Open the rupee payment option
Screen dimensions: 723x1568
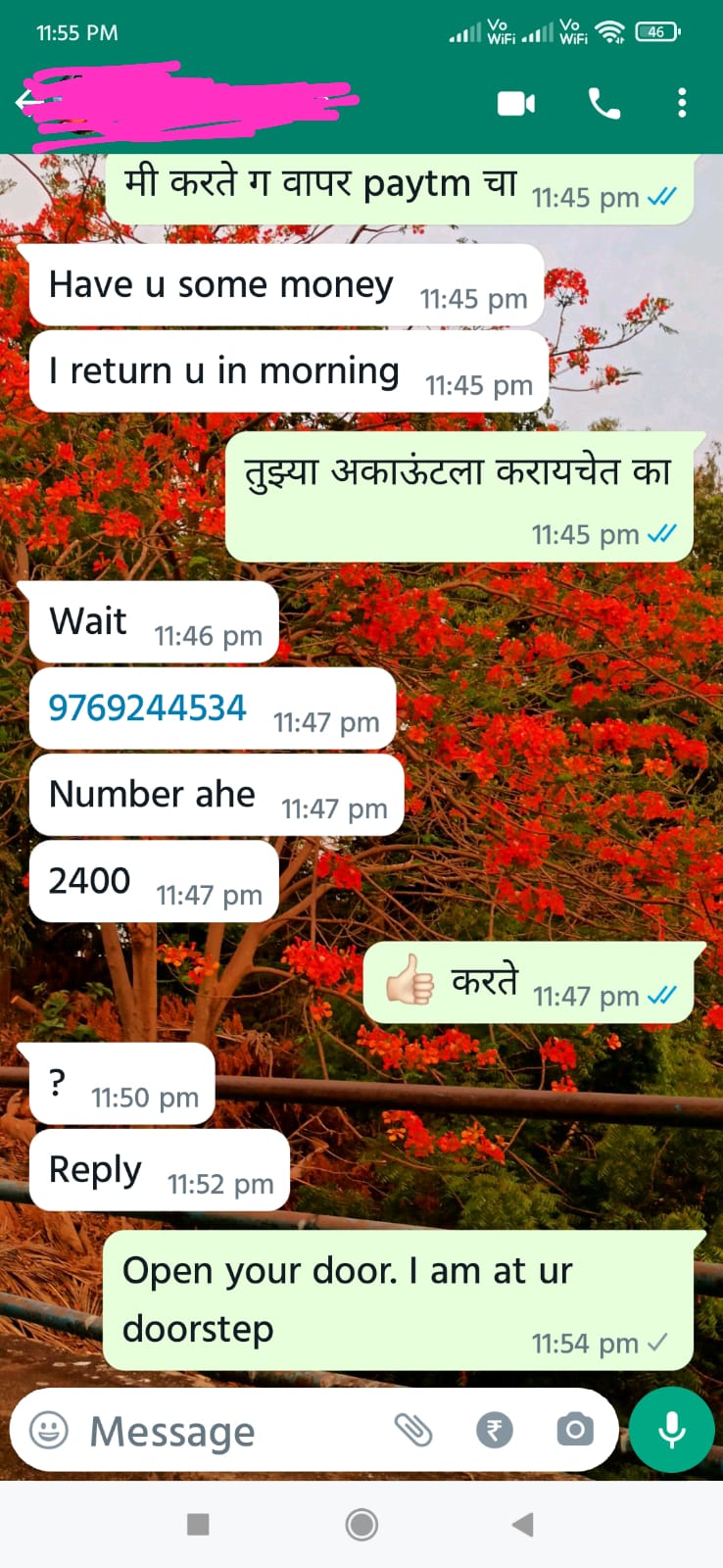(x=495, y=1430)
